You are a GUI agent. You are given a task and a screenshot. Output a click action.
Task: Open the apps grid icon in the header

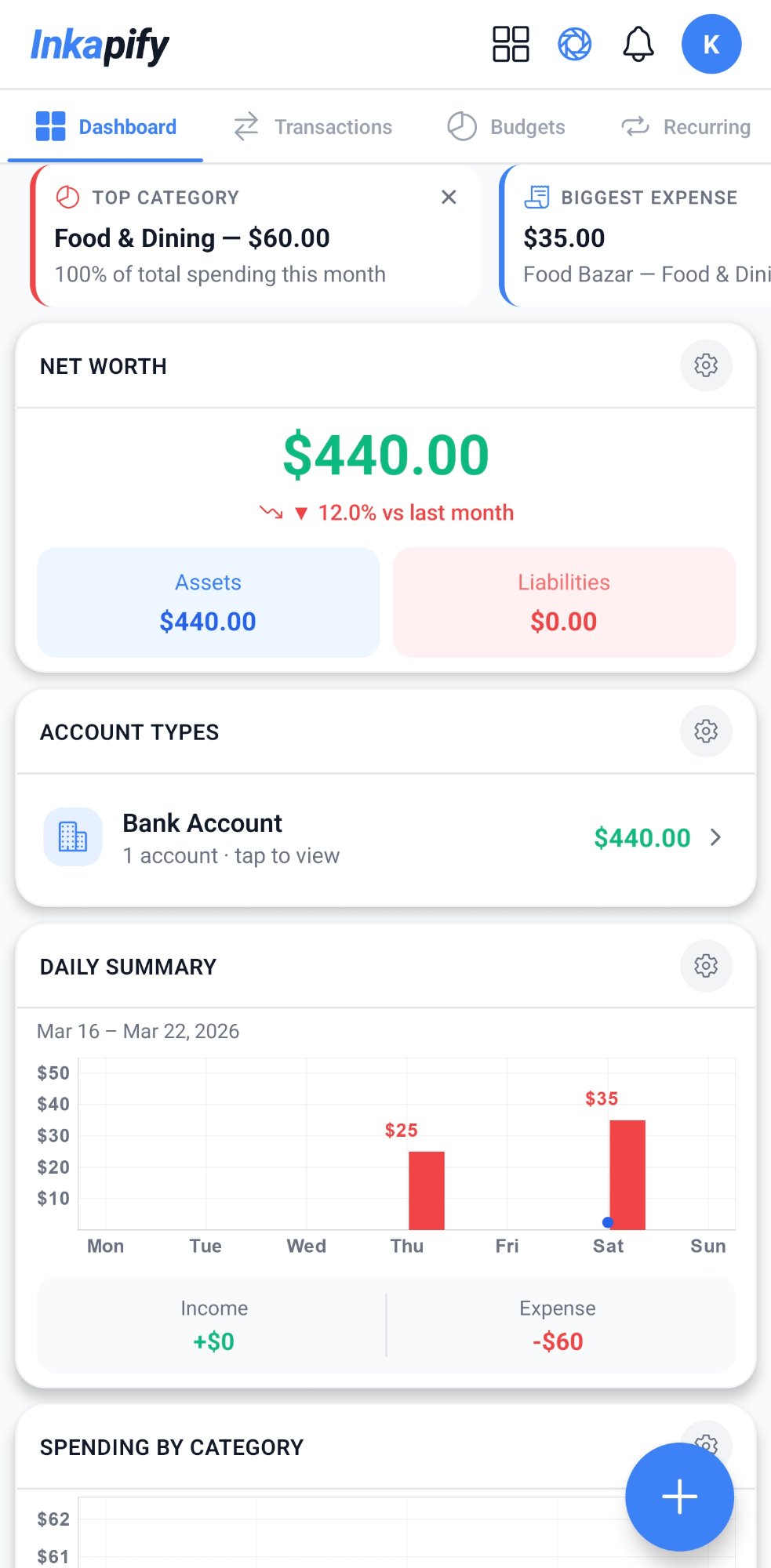pos(510,45)
